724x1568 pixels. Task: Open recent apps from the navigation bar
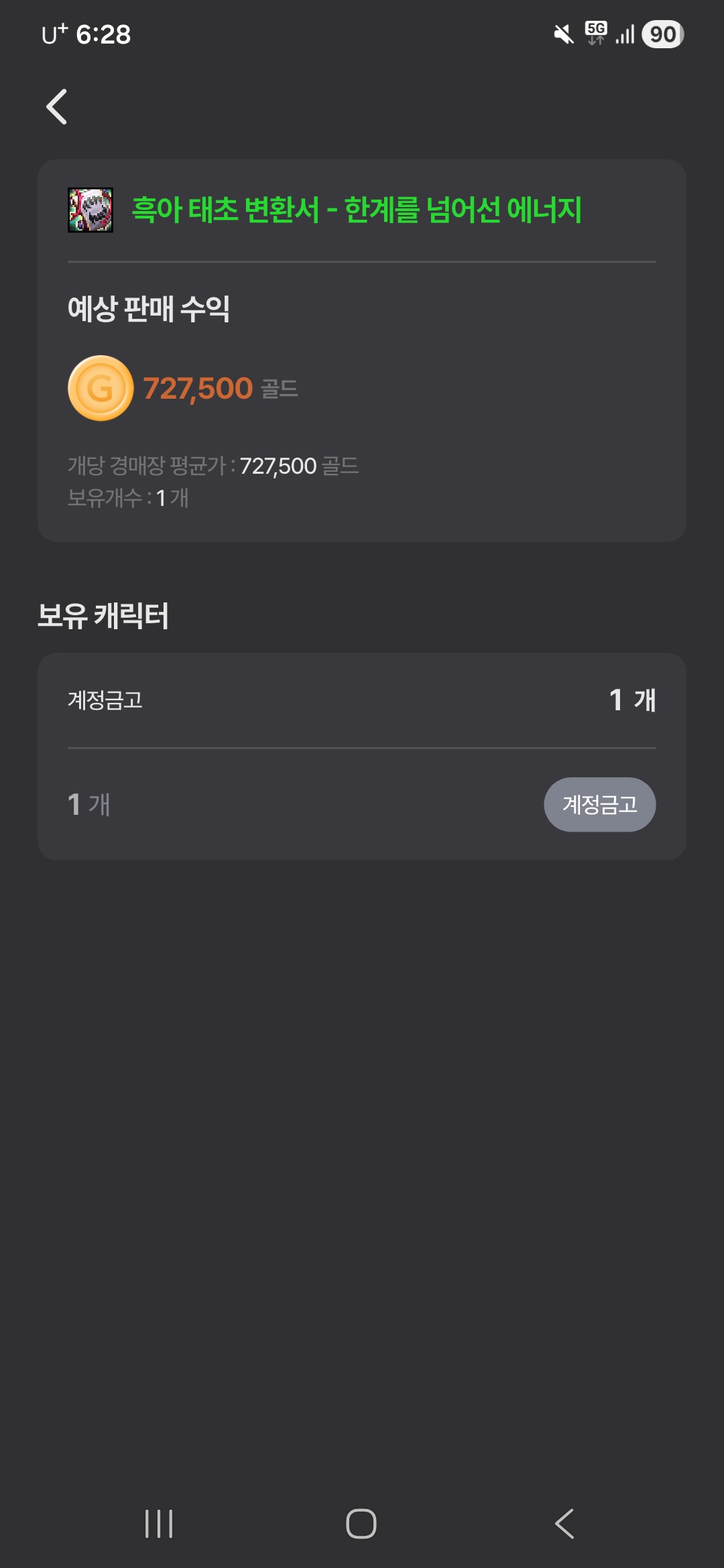159,1524
